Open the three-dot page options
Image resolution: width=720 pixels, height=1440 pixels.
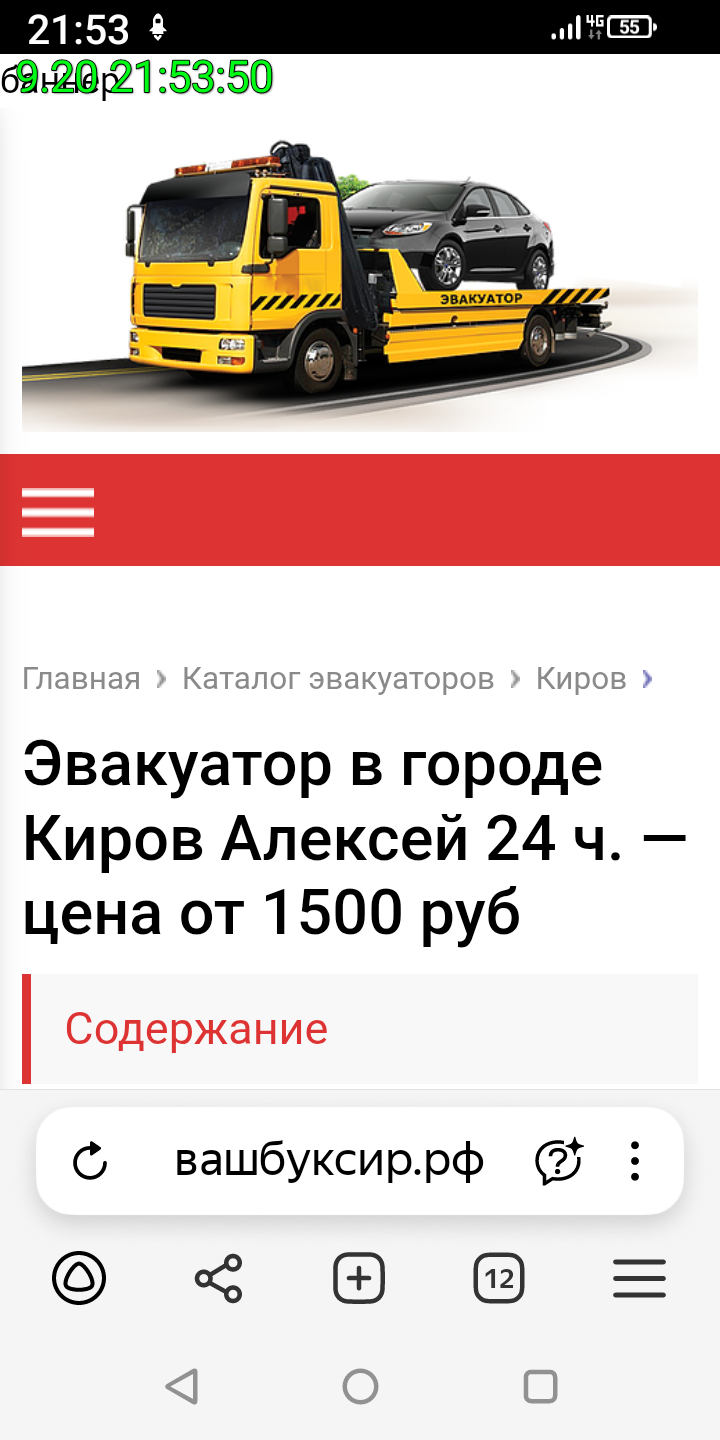point(635,1162)
